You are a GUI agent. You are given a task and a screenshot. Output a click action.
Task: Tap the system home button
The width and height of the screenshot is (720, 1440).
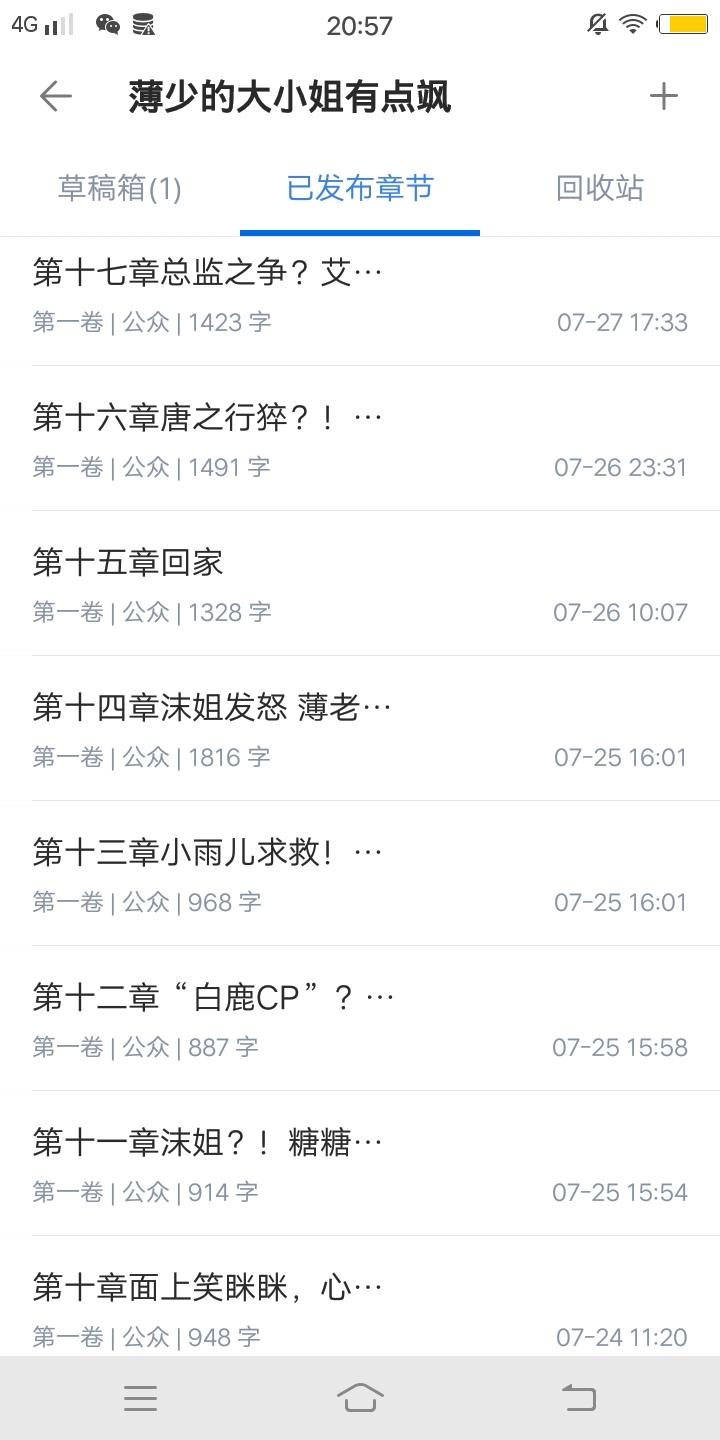point(360,1397)
